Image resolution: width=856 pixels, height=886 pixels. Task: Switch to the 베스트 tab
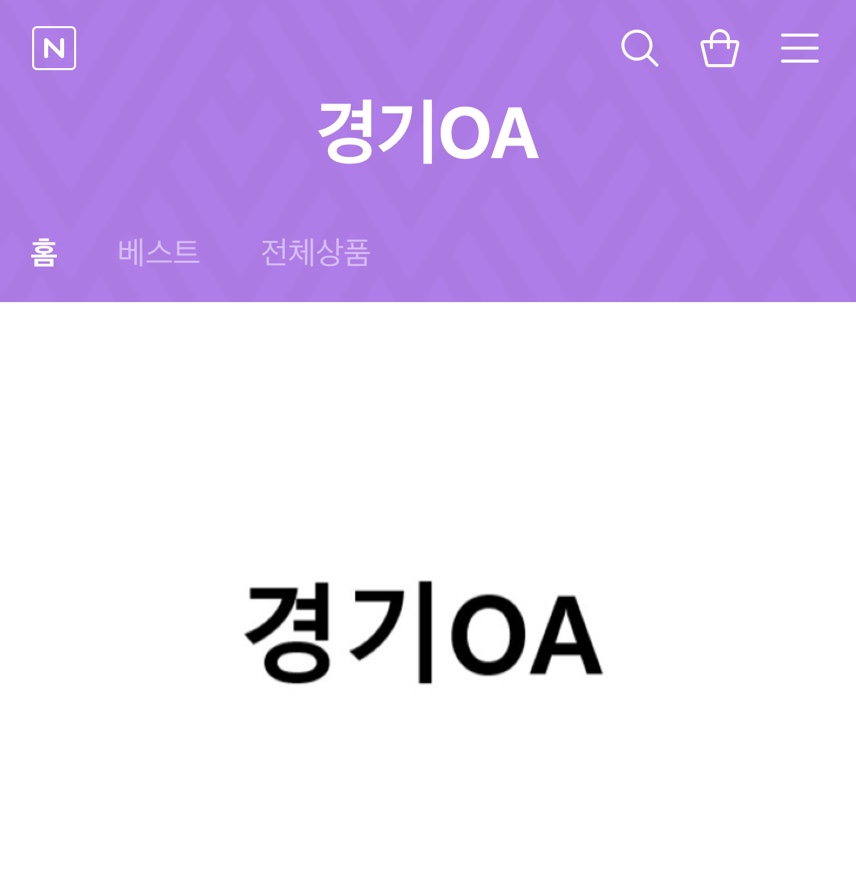click(x=159, y=252)
